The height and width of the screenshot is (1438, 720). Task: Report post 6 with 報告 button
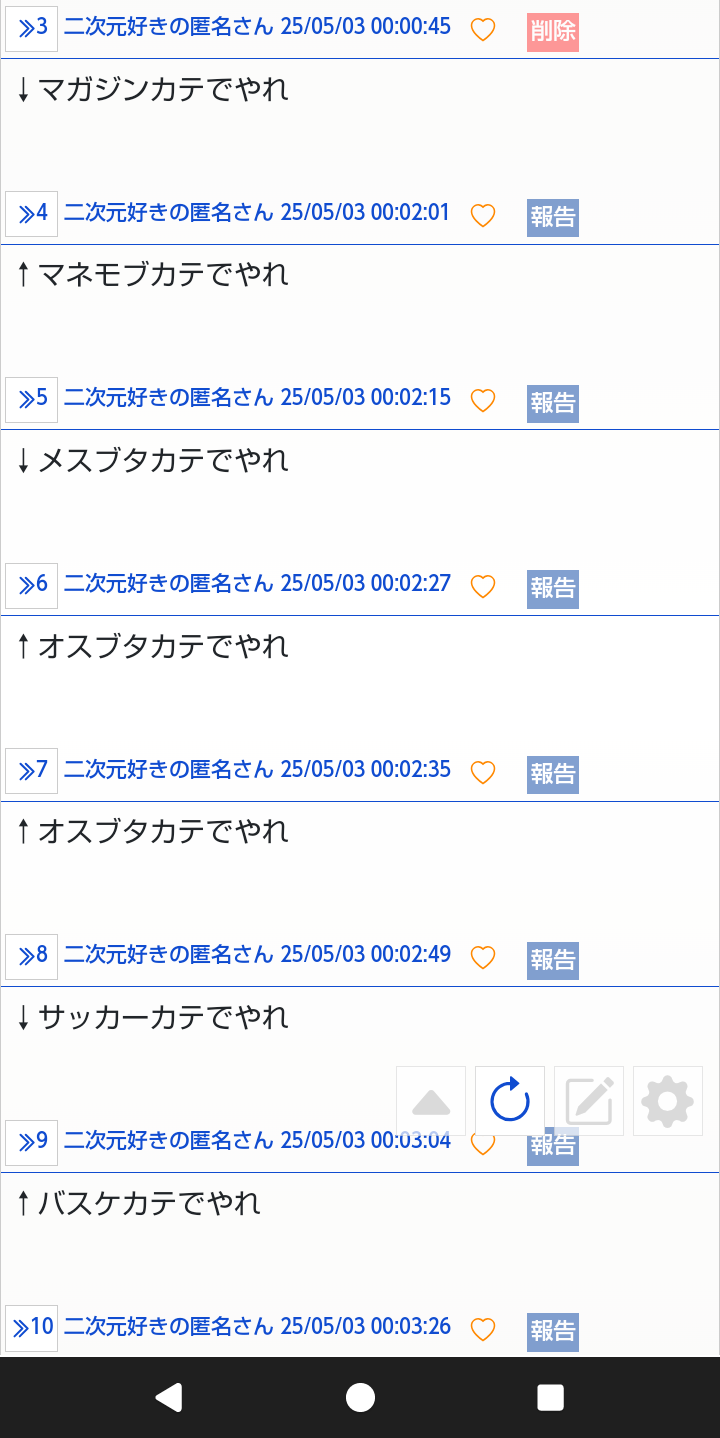point(553,589)
